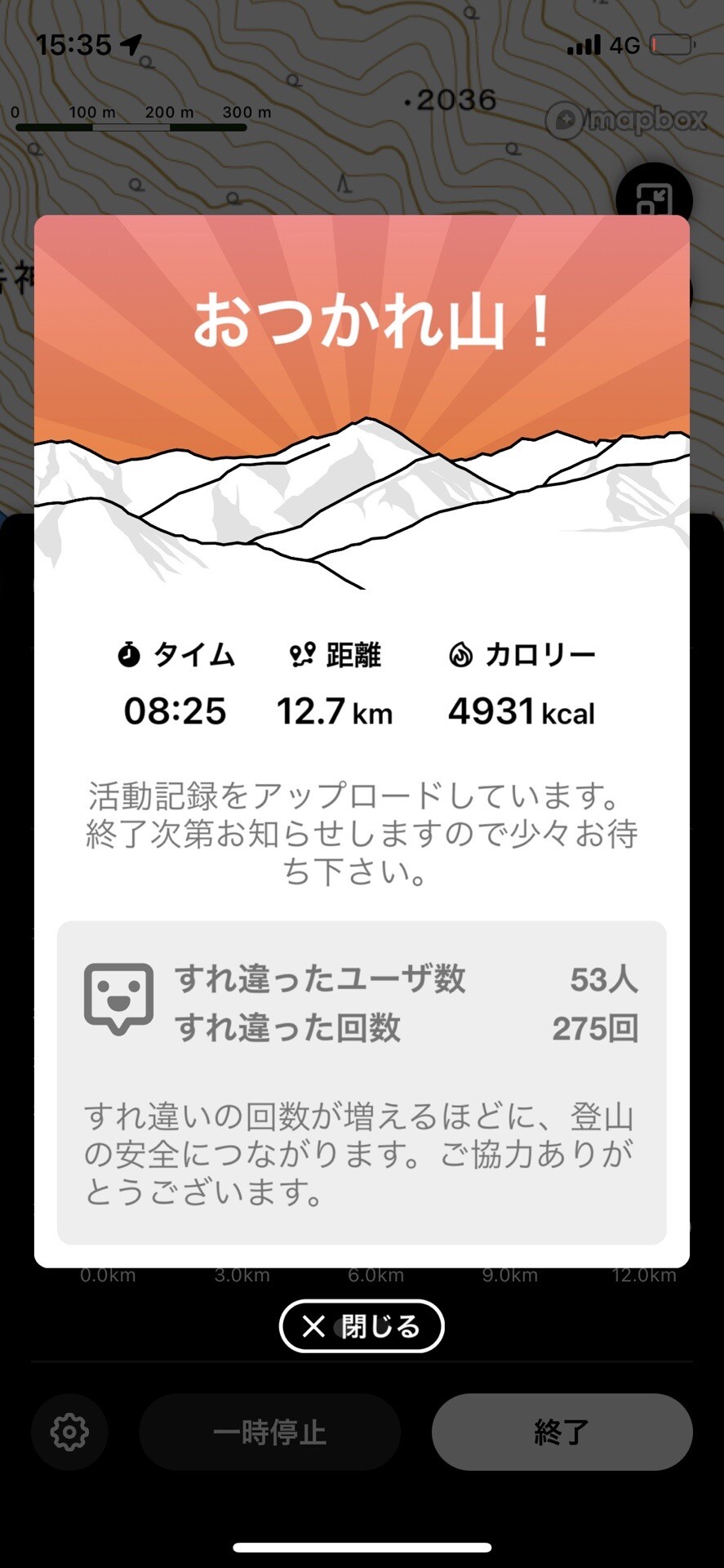Tap the 終了 button to finish activity
724x1568 pixels.
[562, 1432]
